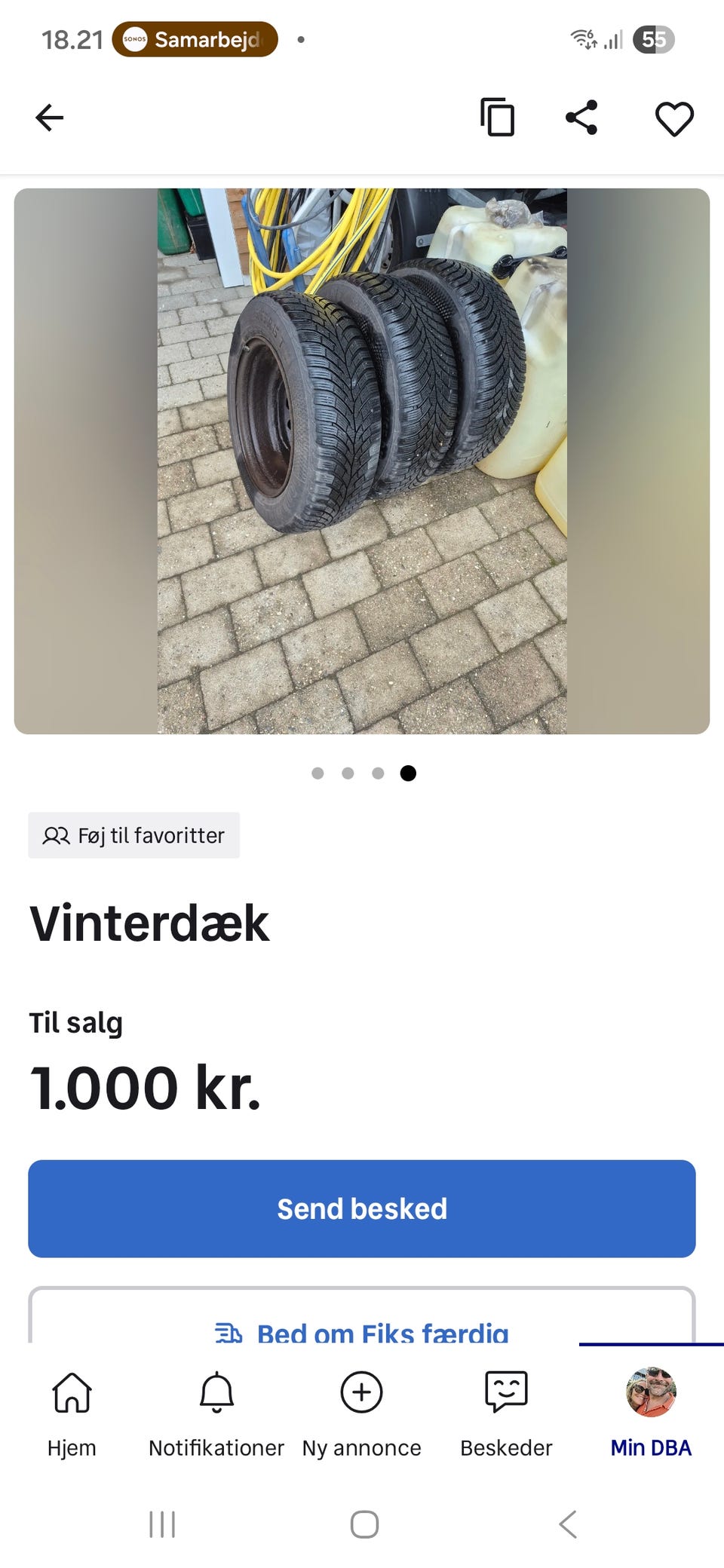Tap Føj til favoritter chip
The height and width of the screenshot is (1568, 724).
(134, 835)
